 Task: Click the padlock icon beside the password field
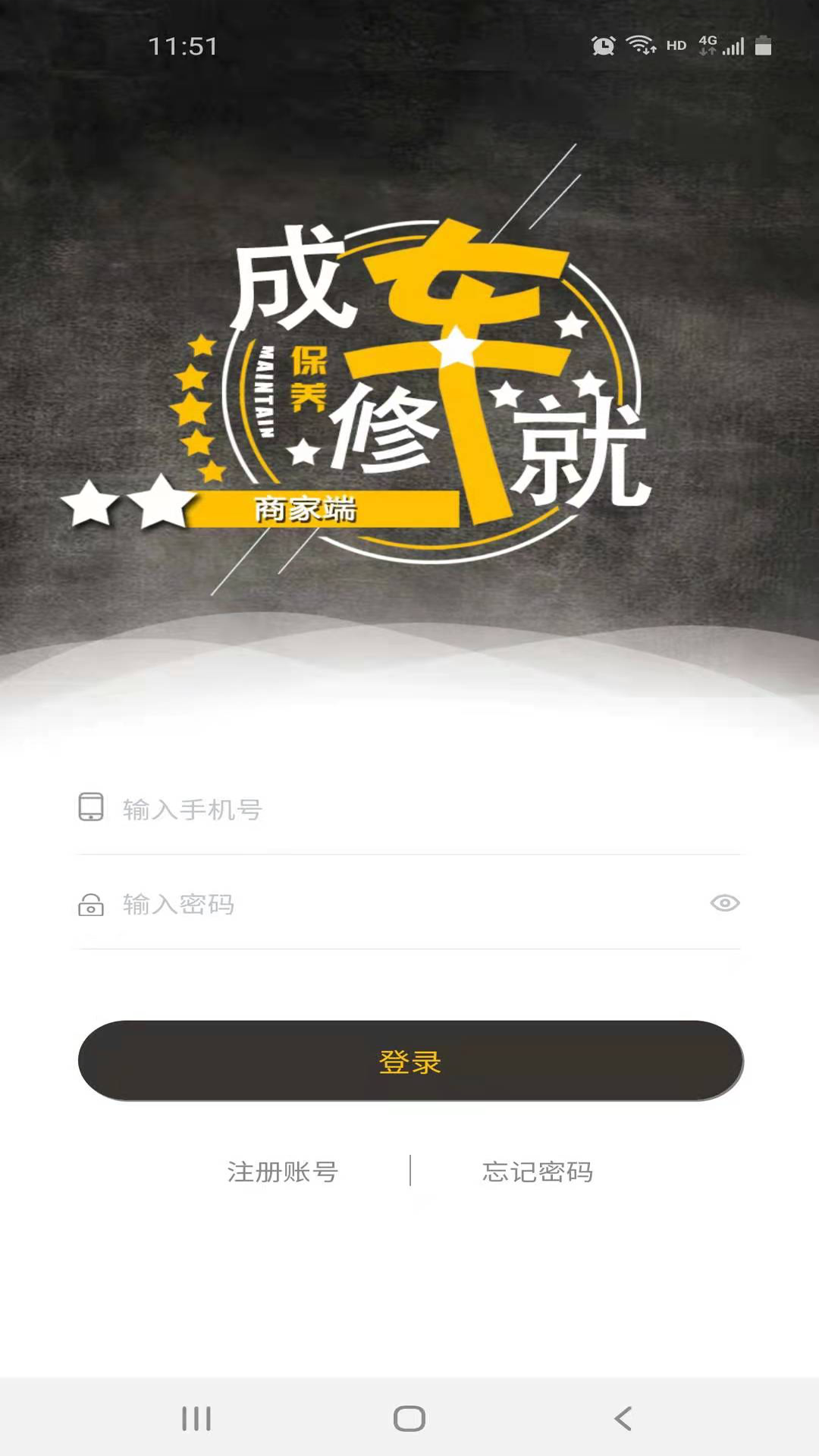91,904
